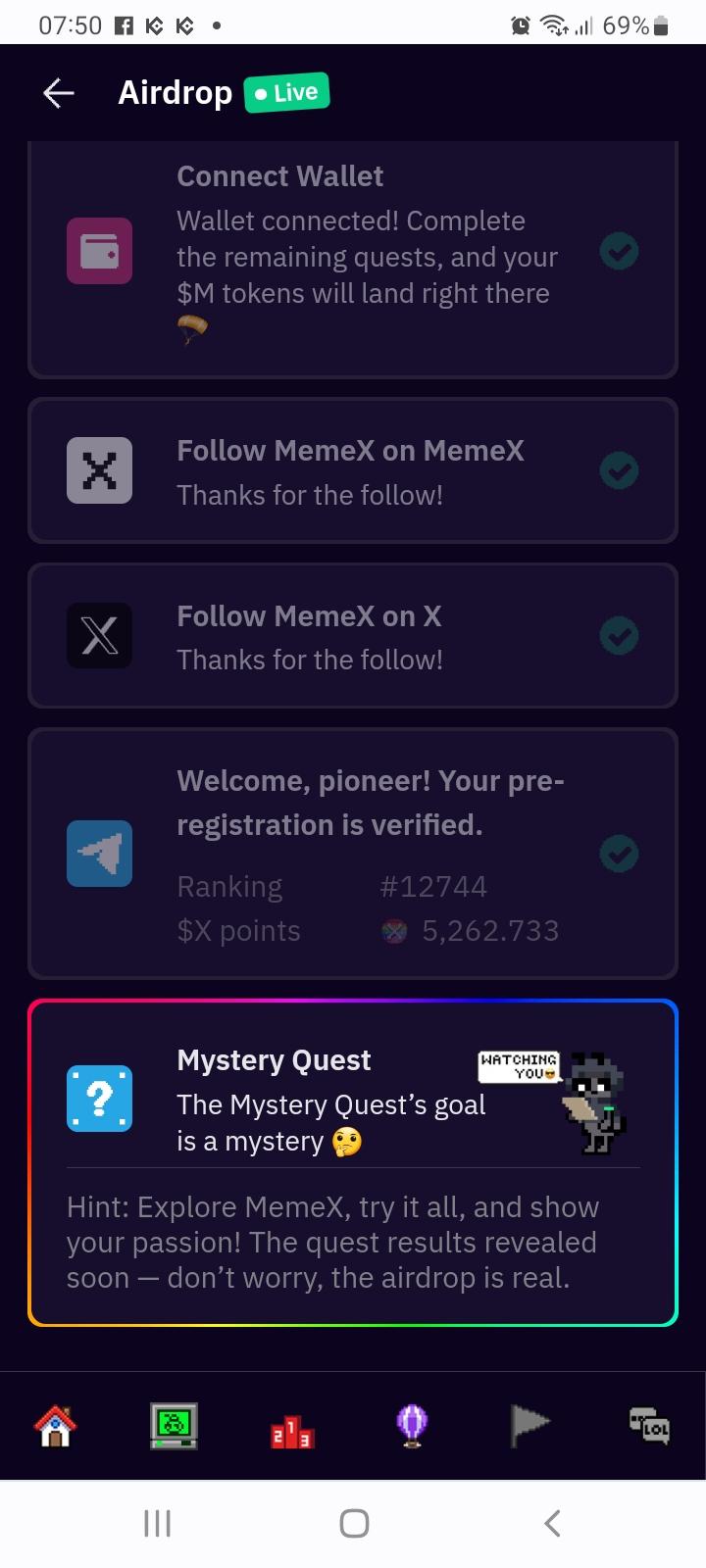This screenshot has height=1568, width=706.
Task: Open the Follow MemeX on X quest
Action: pos(353,636)
